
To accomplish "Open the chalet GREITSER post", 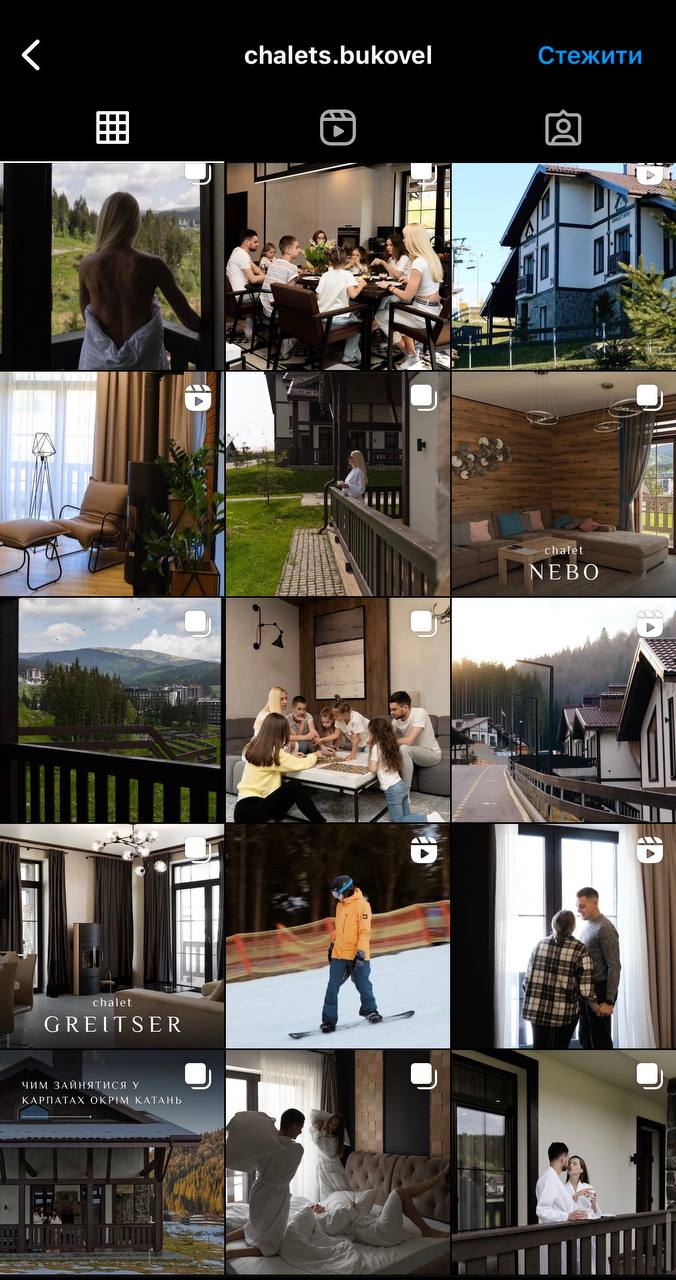I will coord(112,935).
